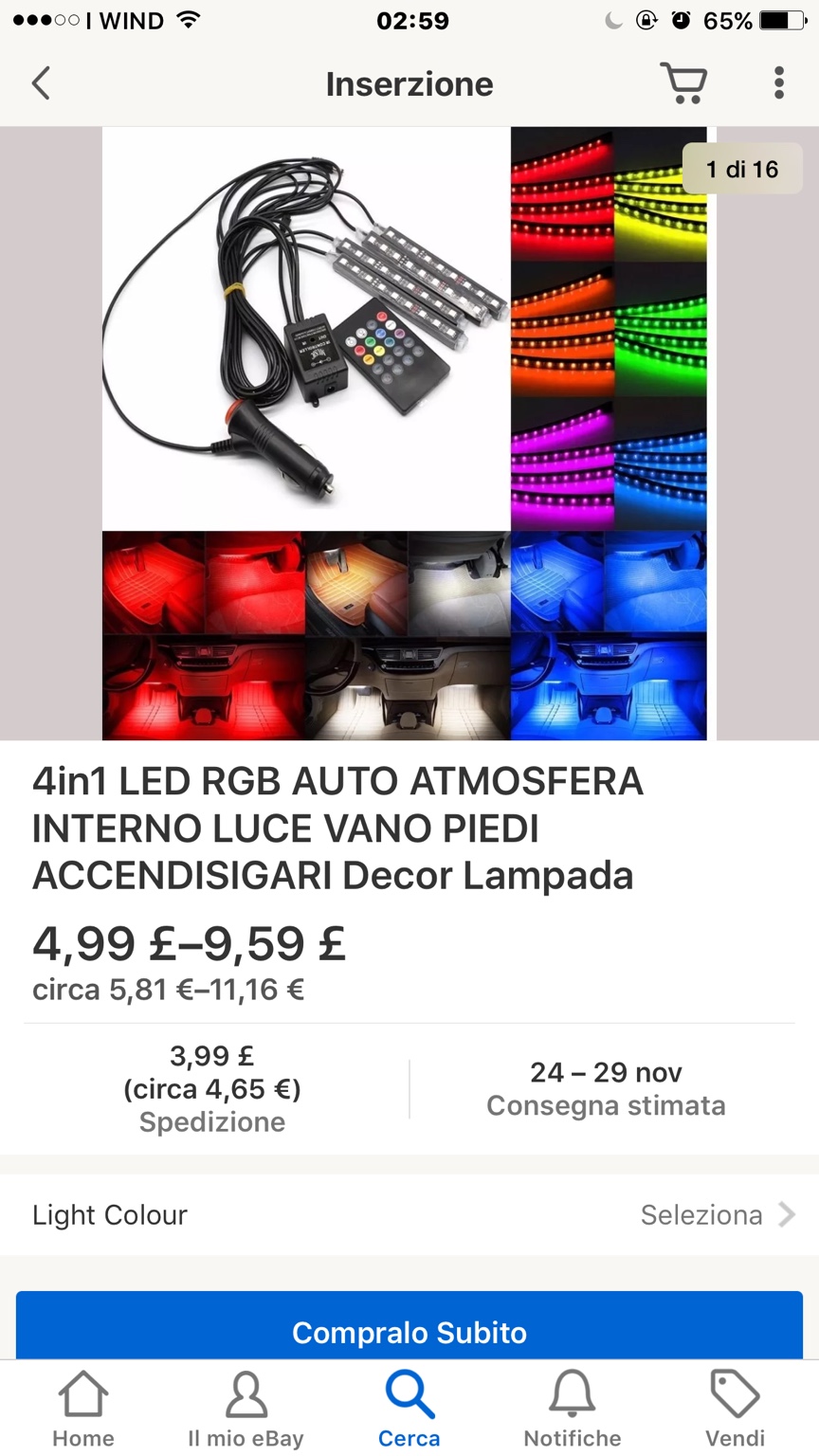Open the three-dot overflow menu
This screenshot has height=1456, width=819.
(779, 83)
